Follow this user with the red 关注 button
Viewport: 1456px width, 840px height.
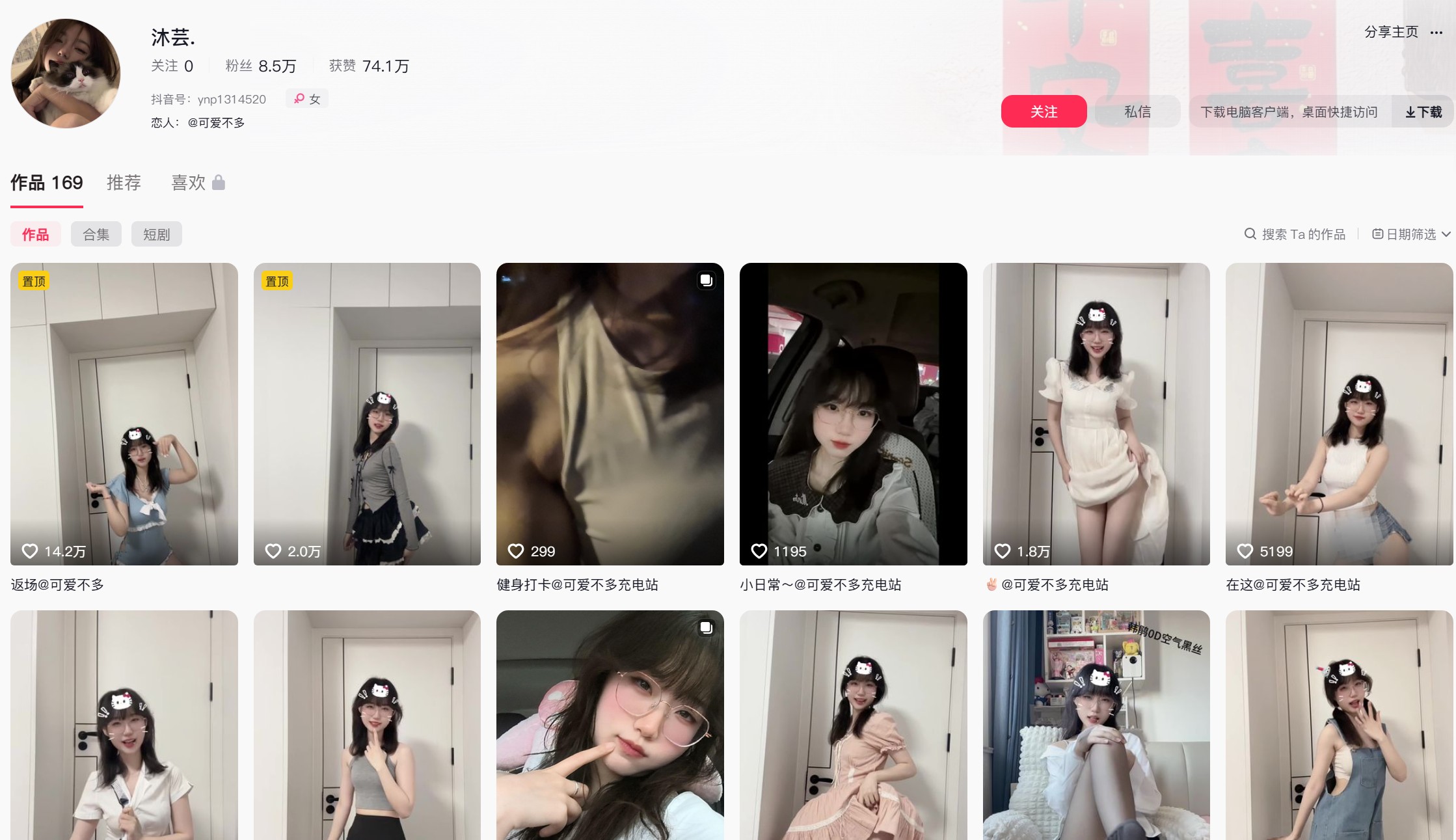click(1044, 112)
